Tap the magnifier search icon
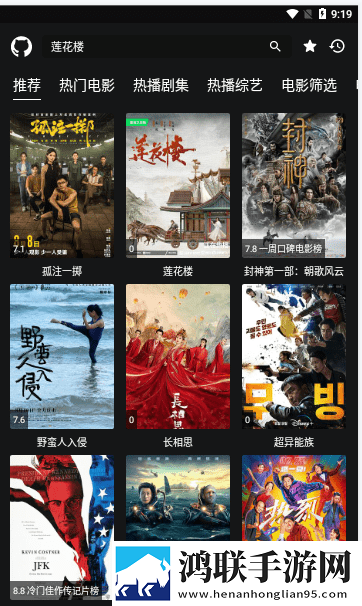Screen dimensions: 362x606 (x=275, y=47)
